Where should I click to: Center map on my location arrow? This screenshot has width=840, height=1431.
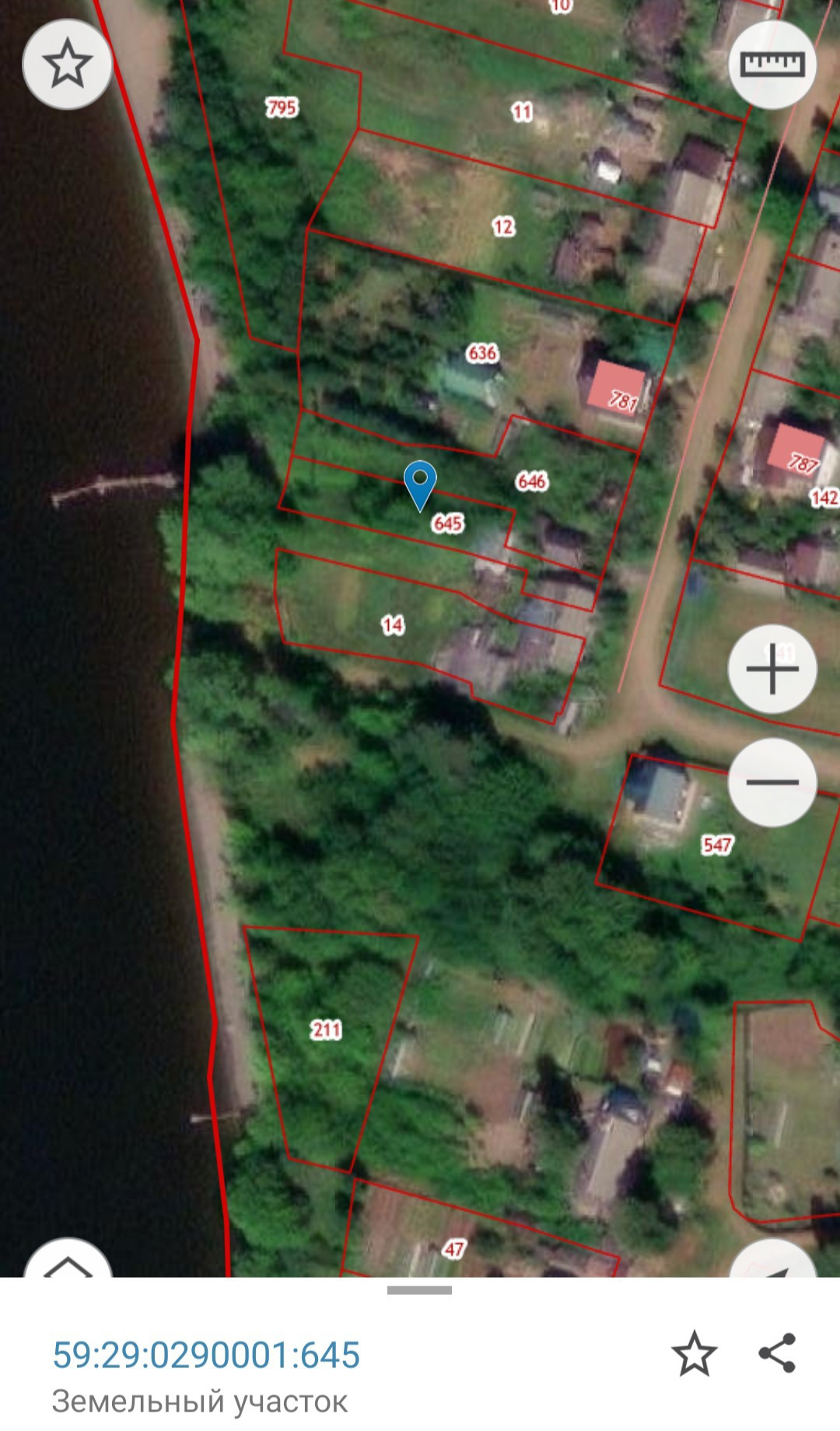[774, 1258]
